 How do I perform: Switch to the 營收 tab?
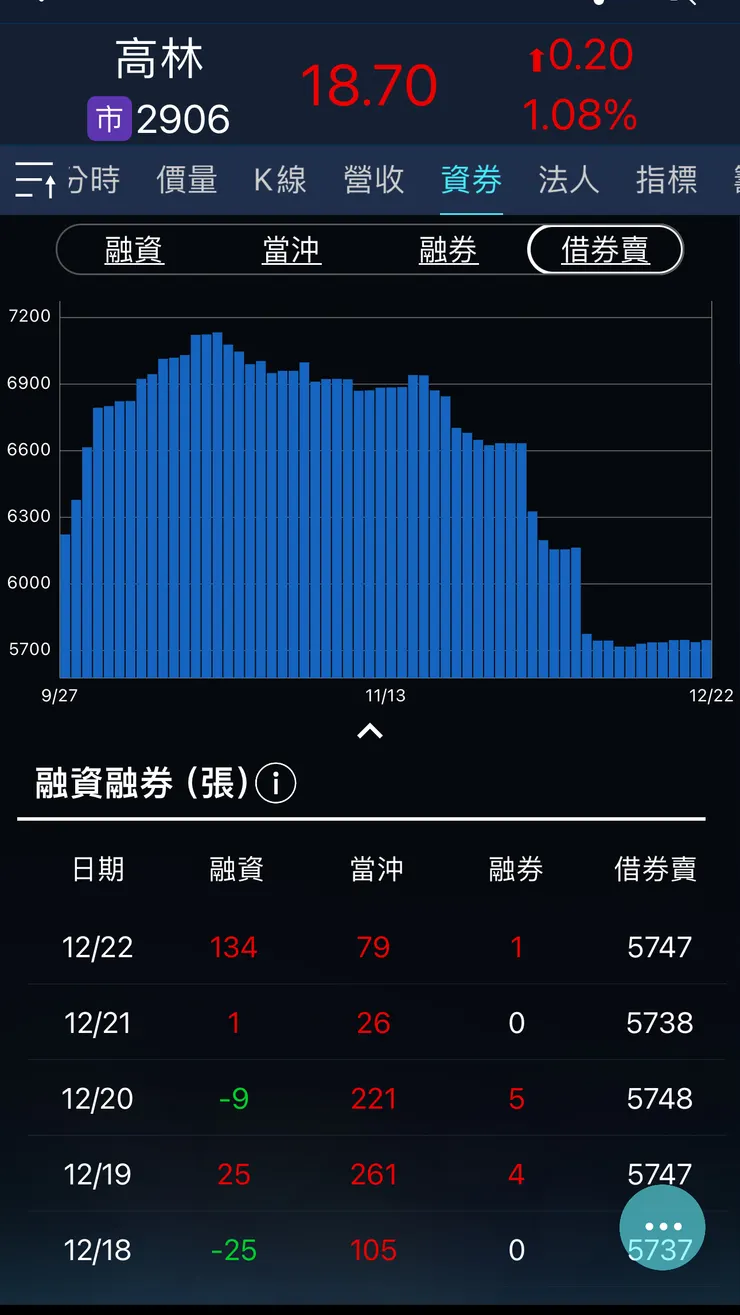click(373, 181)
